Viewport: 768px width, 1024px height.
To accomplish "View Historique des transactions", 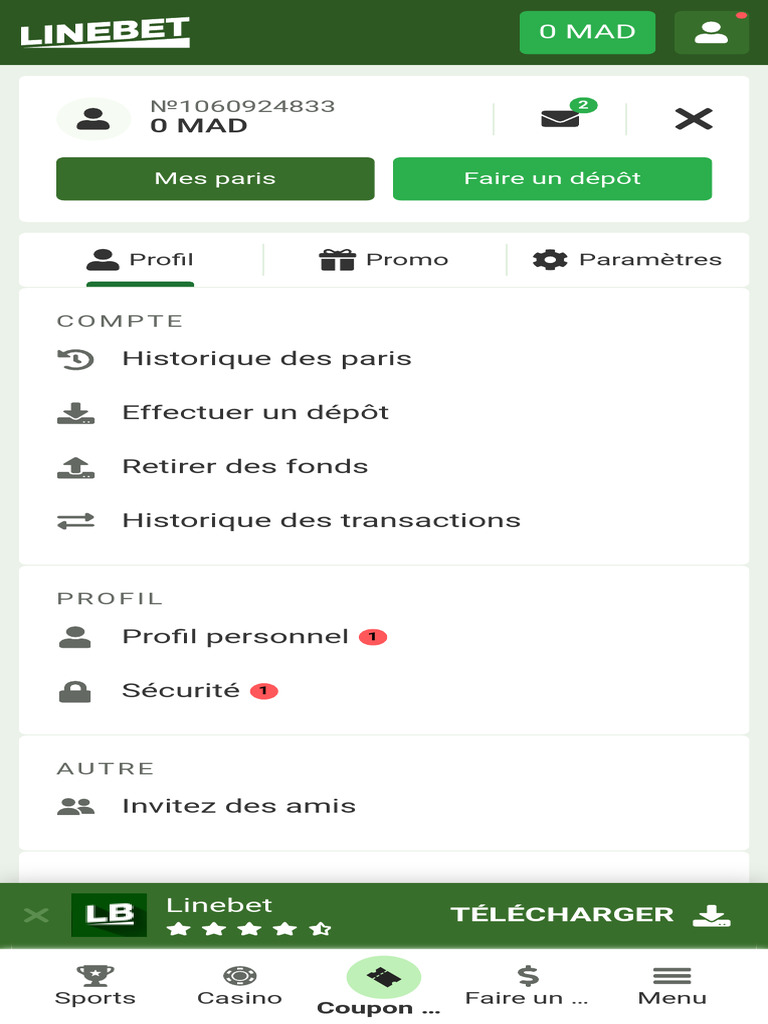I will (x=320, y=521).
